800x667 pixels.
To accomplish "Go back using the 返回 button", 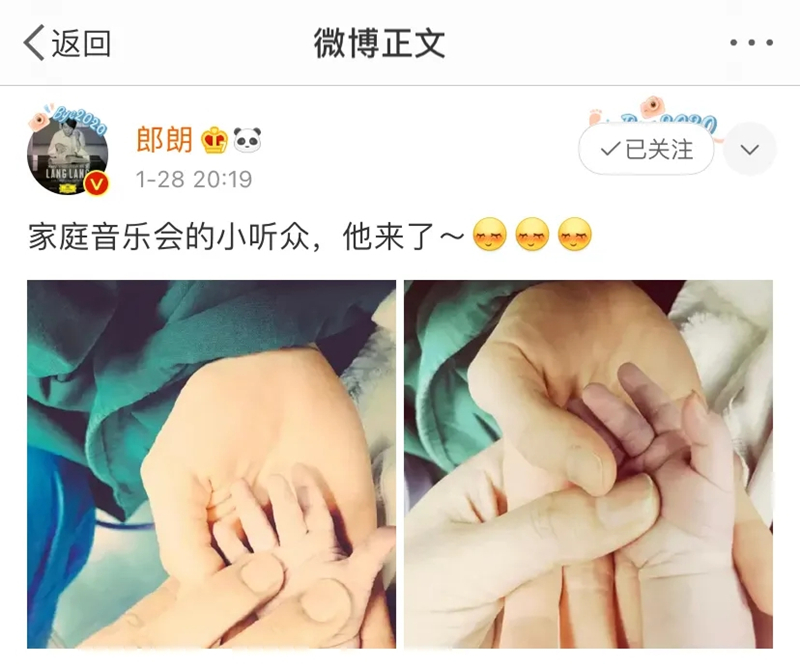I will click(x=66, y=43).
